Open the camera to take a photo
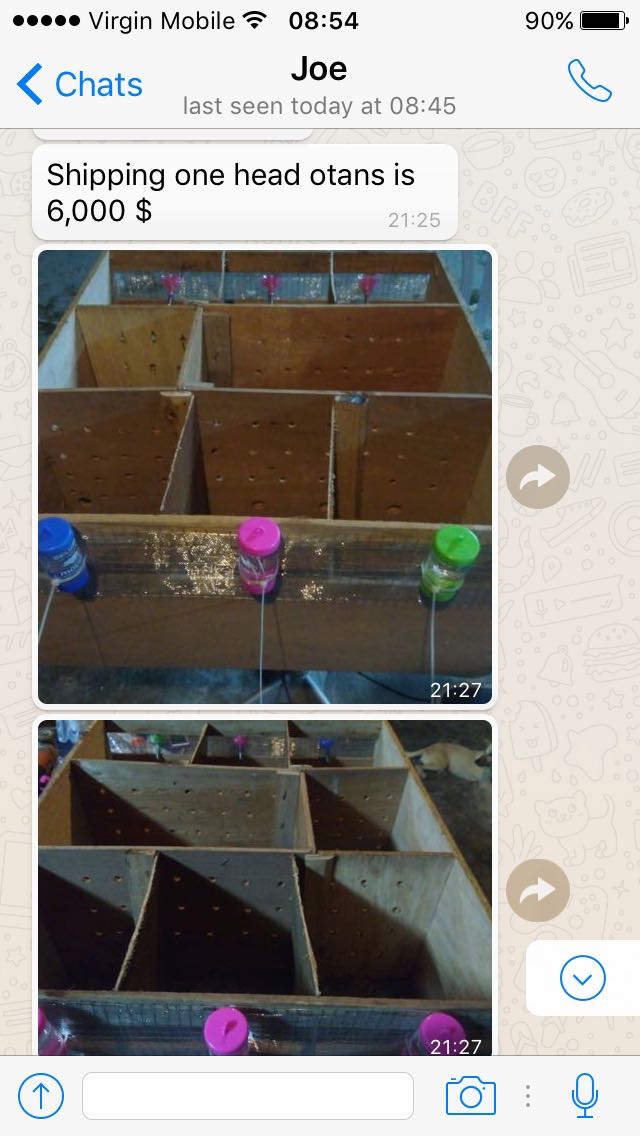 click(470, 1096)
